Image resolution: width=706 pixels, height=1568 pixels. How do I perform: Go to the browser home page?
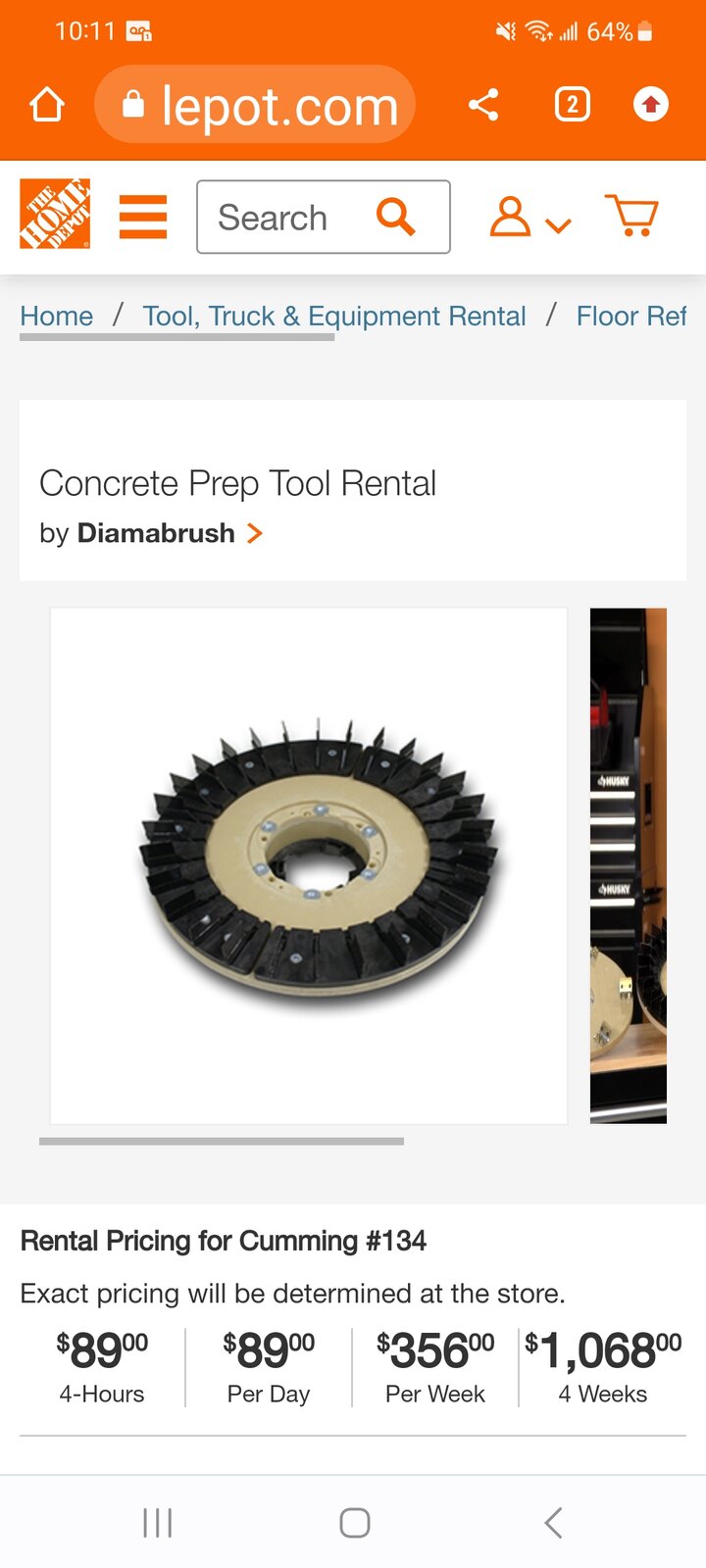(x=47, y=105)
